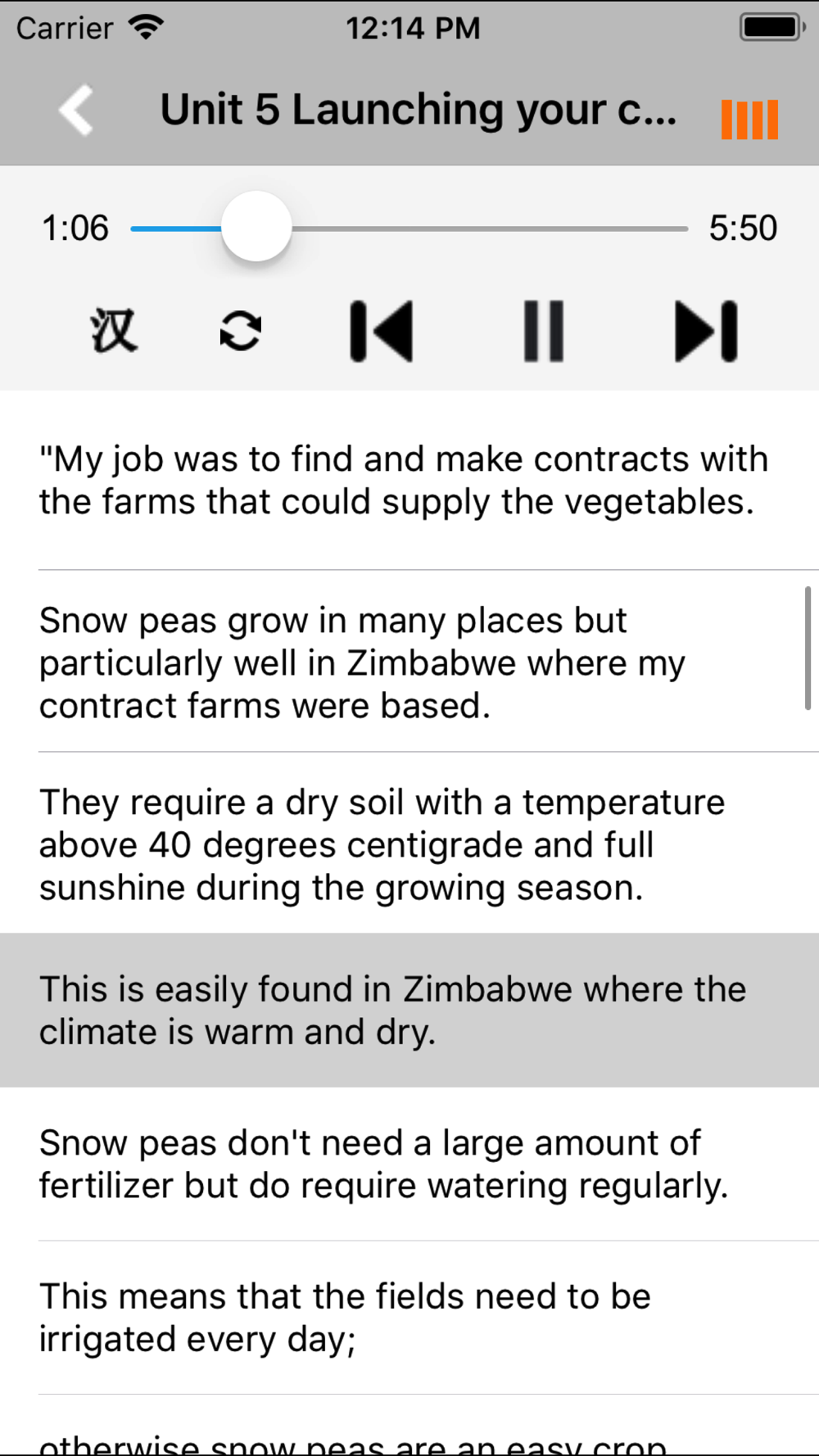This screenshot has width=819, height=1456.
Task: Pause the audio playback
Action: (544, 331)
